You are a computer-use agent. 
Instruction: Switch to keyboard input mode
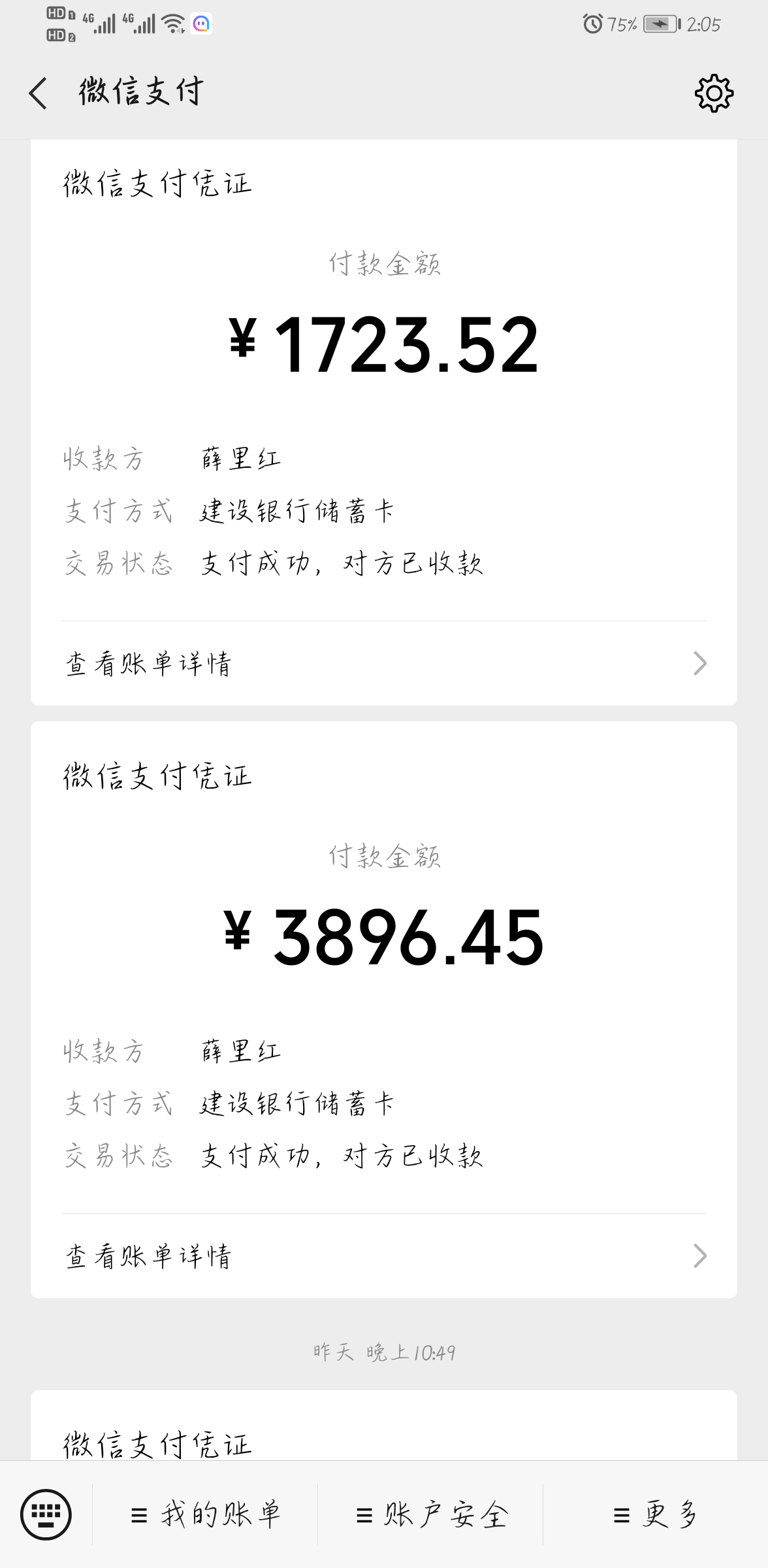46,1514
